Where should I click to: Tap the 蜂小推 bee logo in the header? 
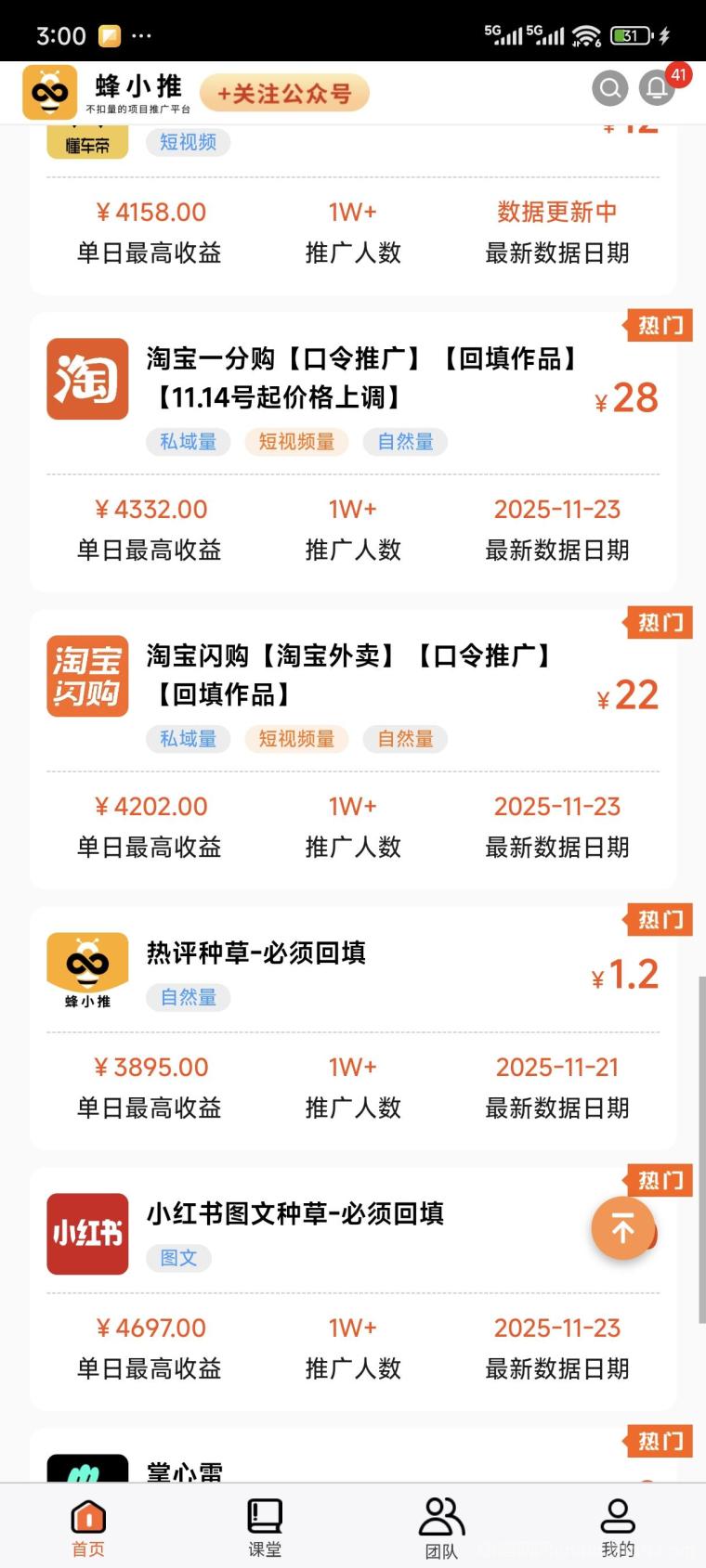[50, 90]
